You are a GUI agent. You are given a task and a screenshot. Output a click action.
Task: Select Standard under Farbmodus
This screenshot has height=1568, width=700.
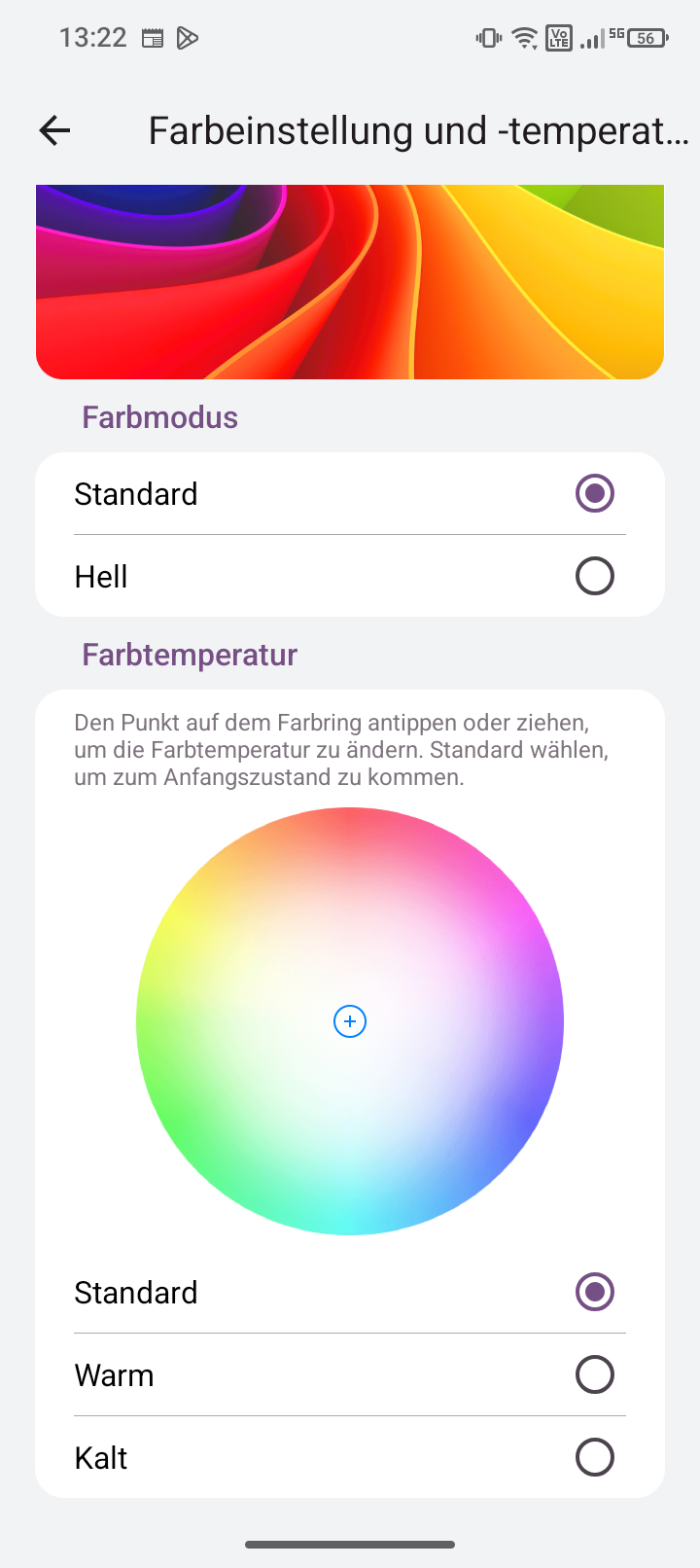[350, 493]
